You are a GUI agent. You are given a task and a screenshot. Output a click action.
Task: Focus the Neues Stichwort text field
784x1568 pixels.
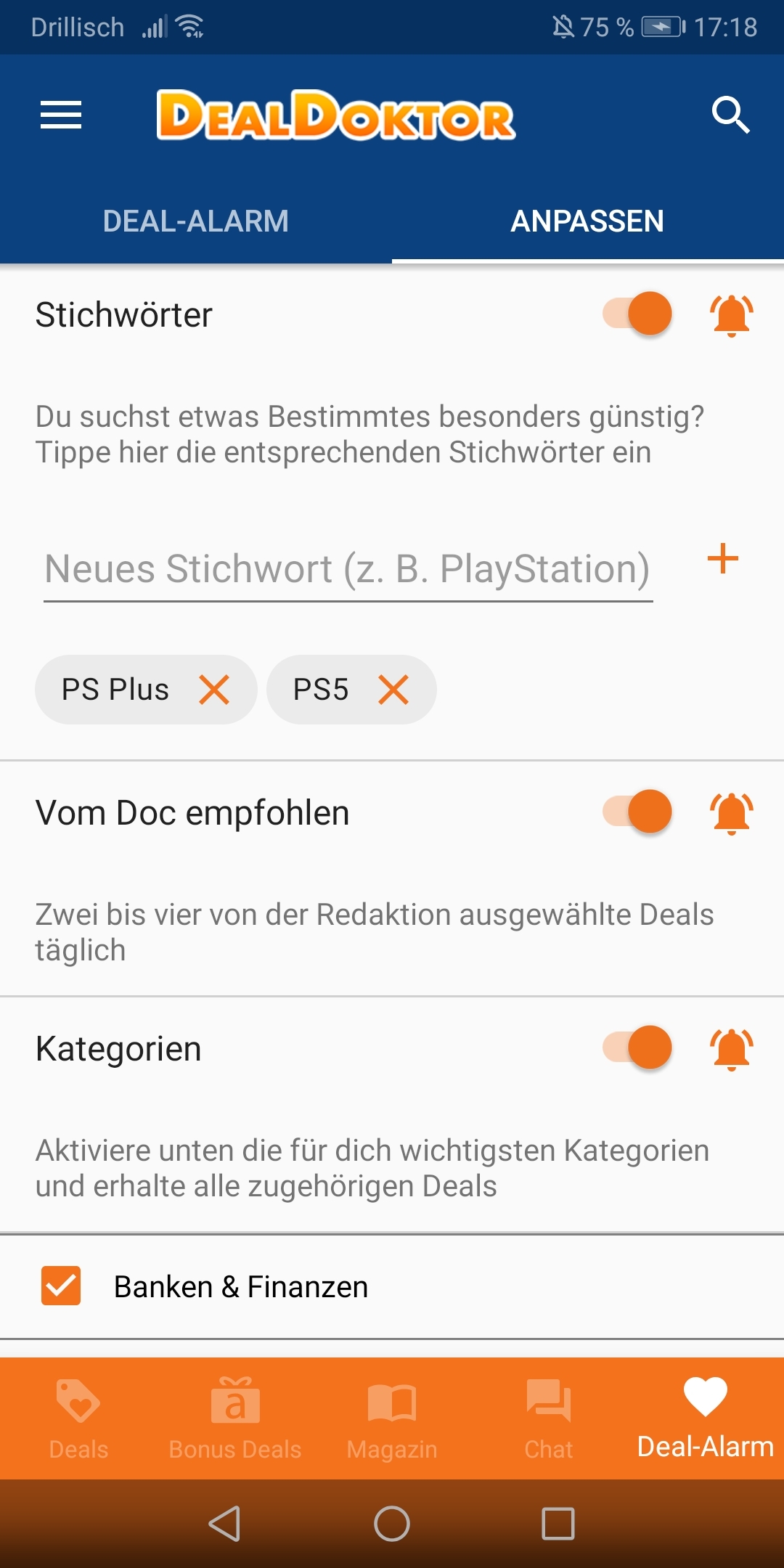pos(348,569)
